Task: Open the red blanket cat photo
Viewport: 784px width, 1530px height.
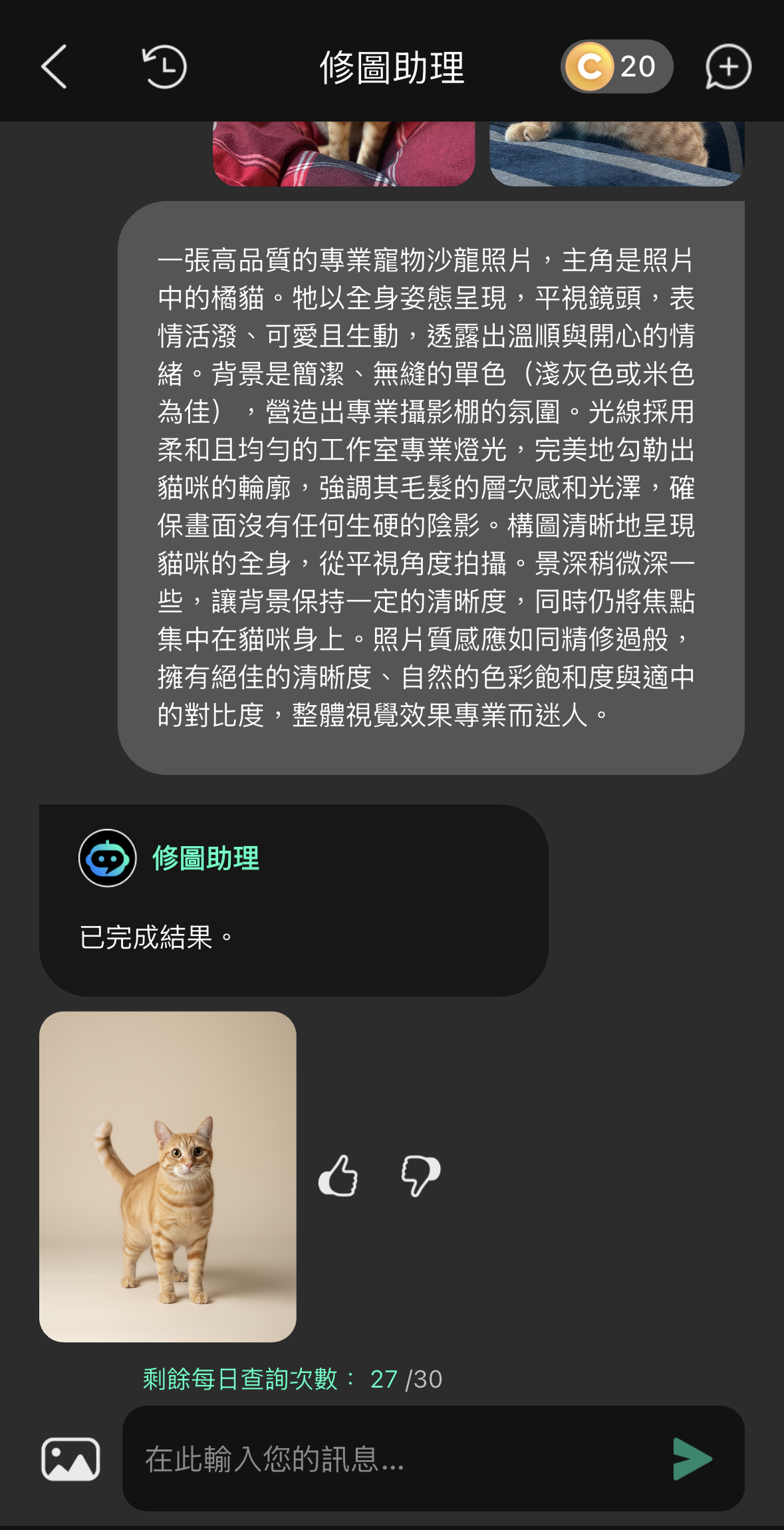Action: tap(344, 154)
